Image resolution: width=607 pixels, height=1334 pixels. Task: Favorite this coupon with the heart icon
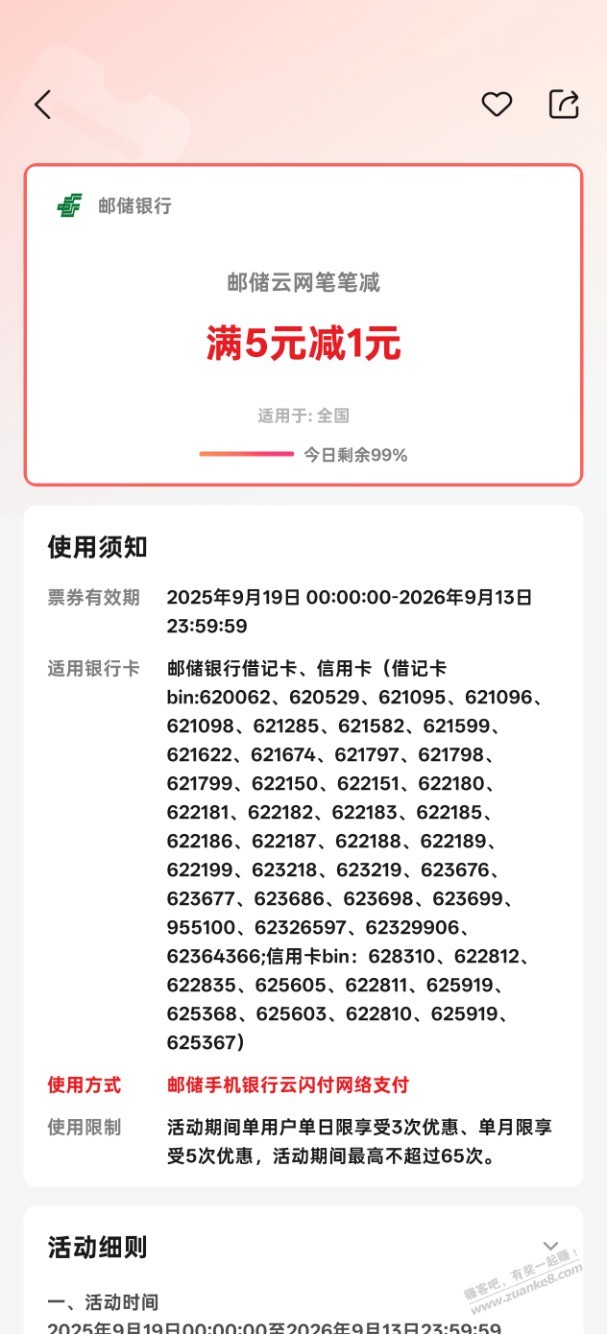(497, 104)
